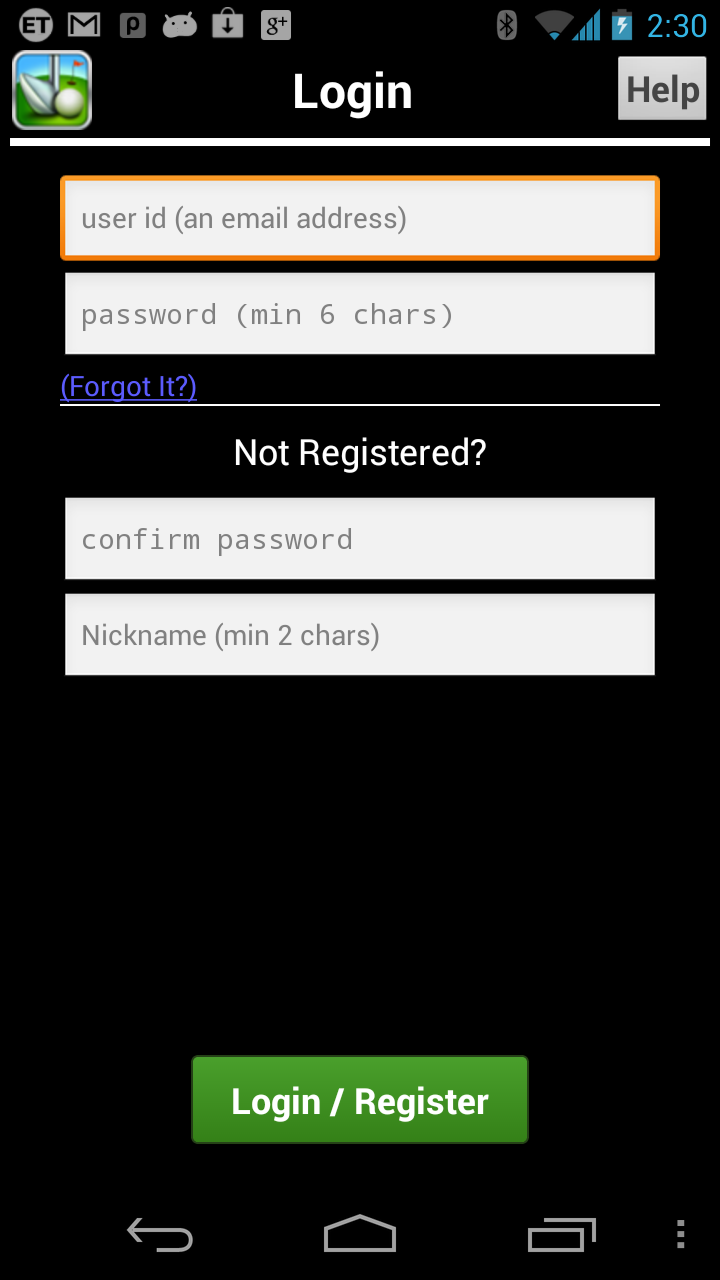720x1280 pixels.
Task: Tap the confirm password field
Action: 360,539
